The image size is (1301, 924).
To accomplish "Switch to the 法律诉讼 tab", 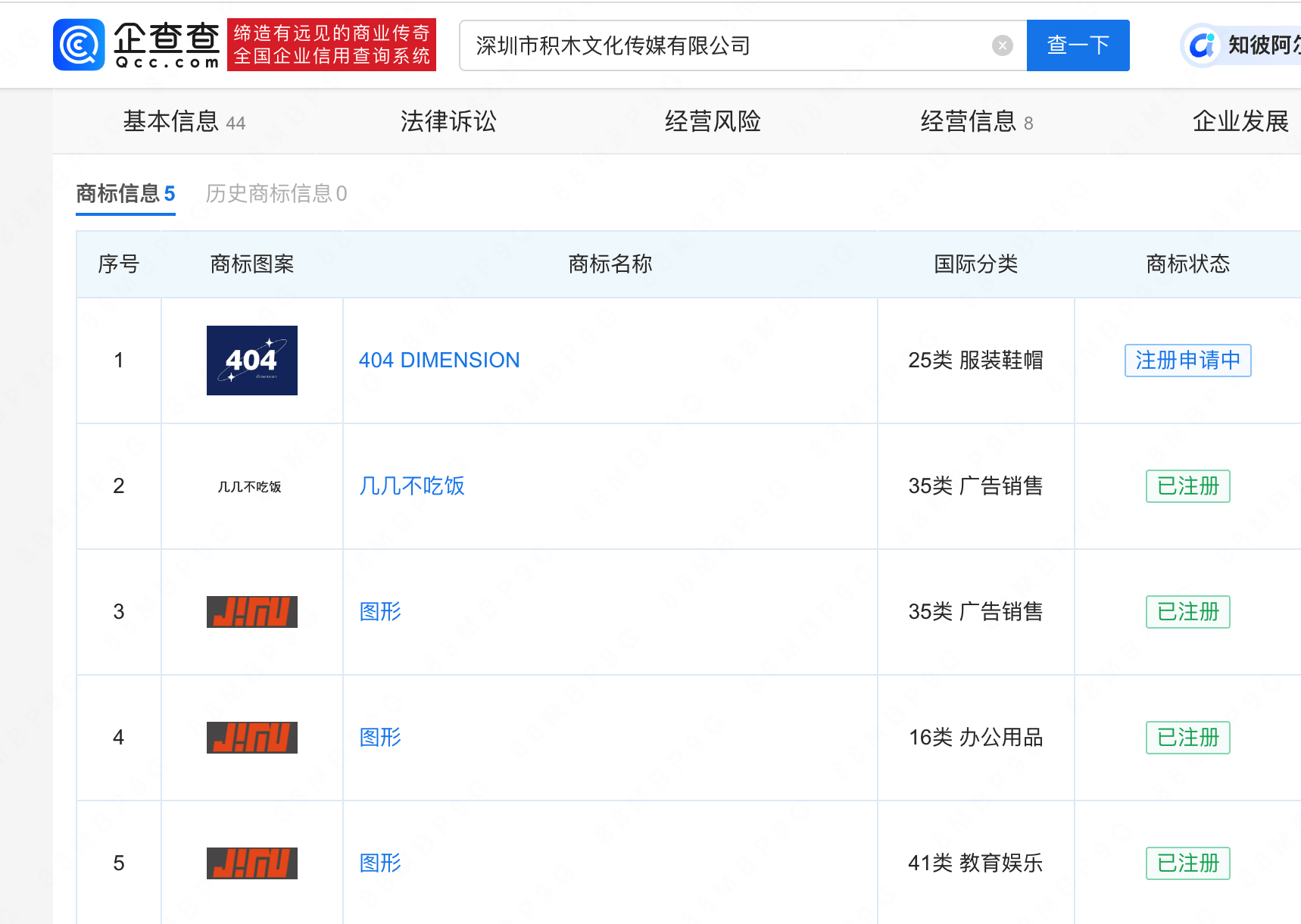I will [448, 121].
